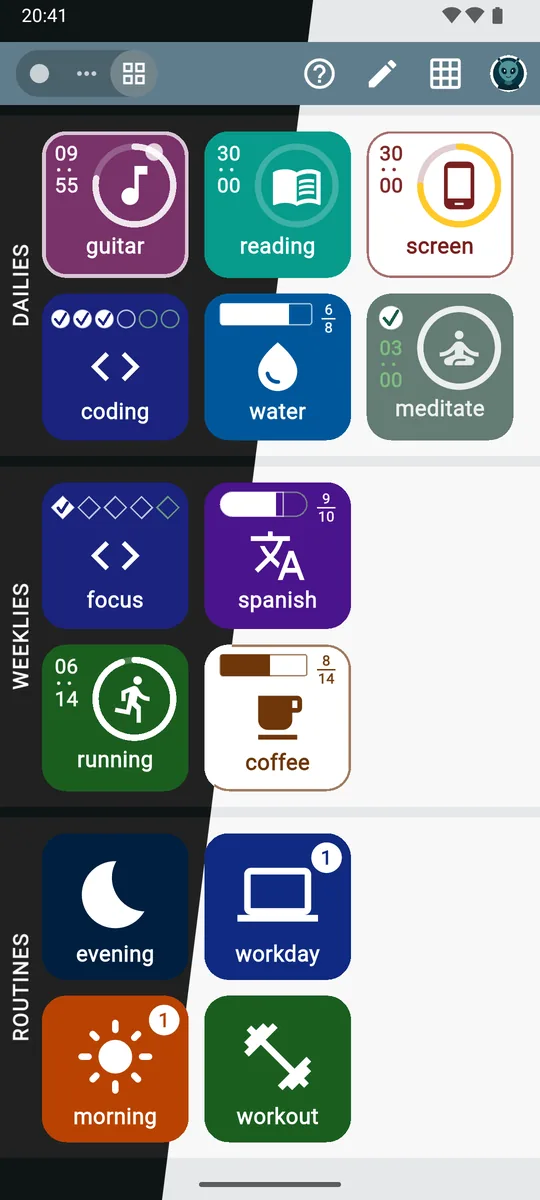Select the single-dot view mode option

40,74
